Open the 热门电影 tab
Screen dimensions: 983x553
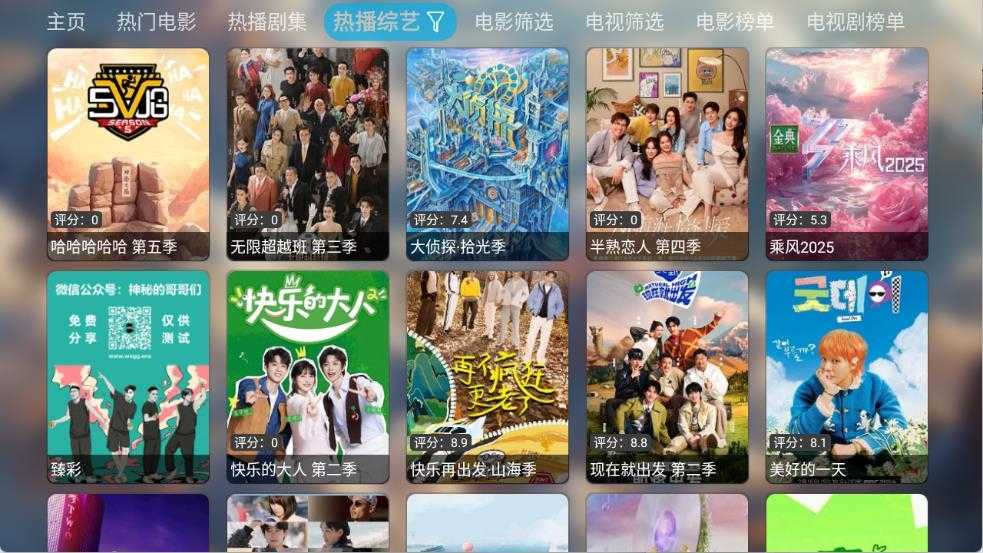[156, 22]
